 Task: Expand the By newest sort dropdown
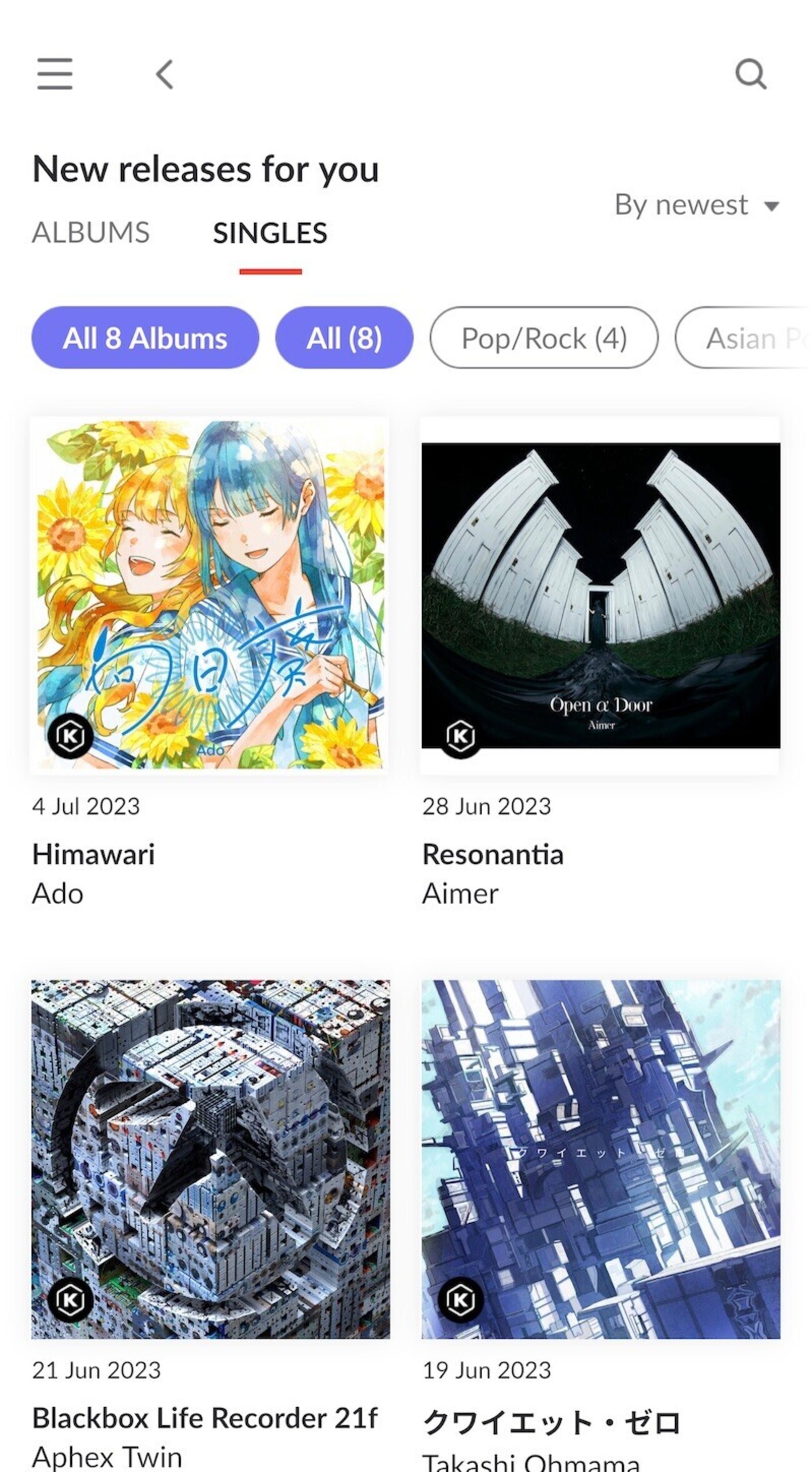click(696, 205)
